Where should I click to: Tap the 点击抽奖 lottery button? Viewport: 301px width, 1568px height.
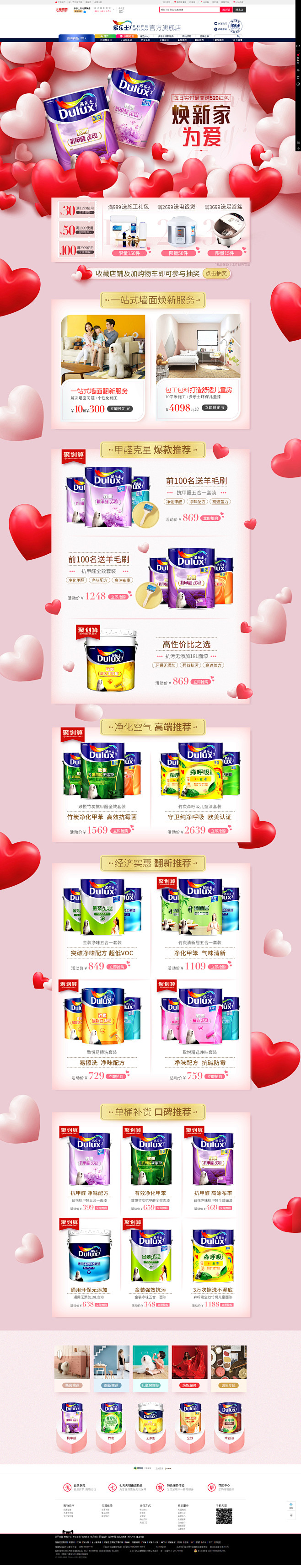tap(216, 273)
